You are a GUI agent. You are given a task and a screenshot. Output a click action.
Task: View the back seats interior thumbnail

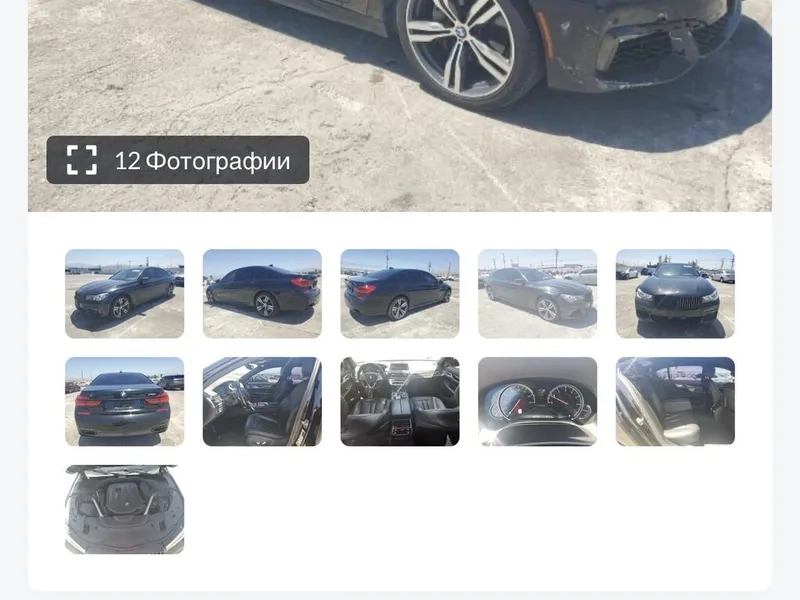tap(675, 401)
